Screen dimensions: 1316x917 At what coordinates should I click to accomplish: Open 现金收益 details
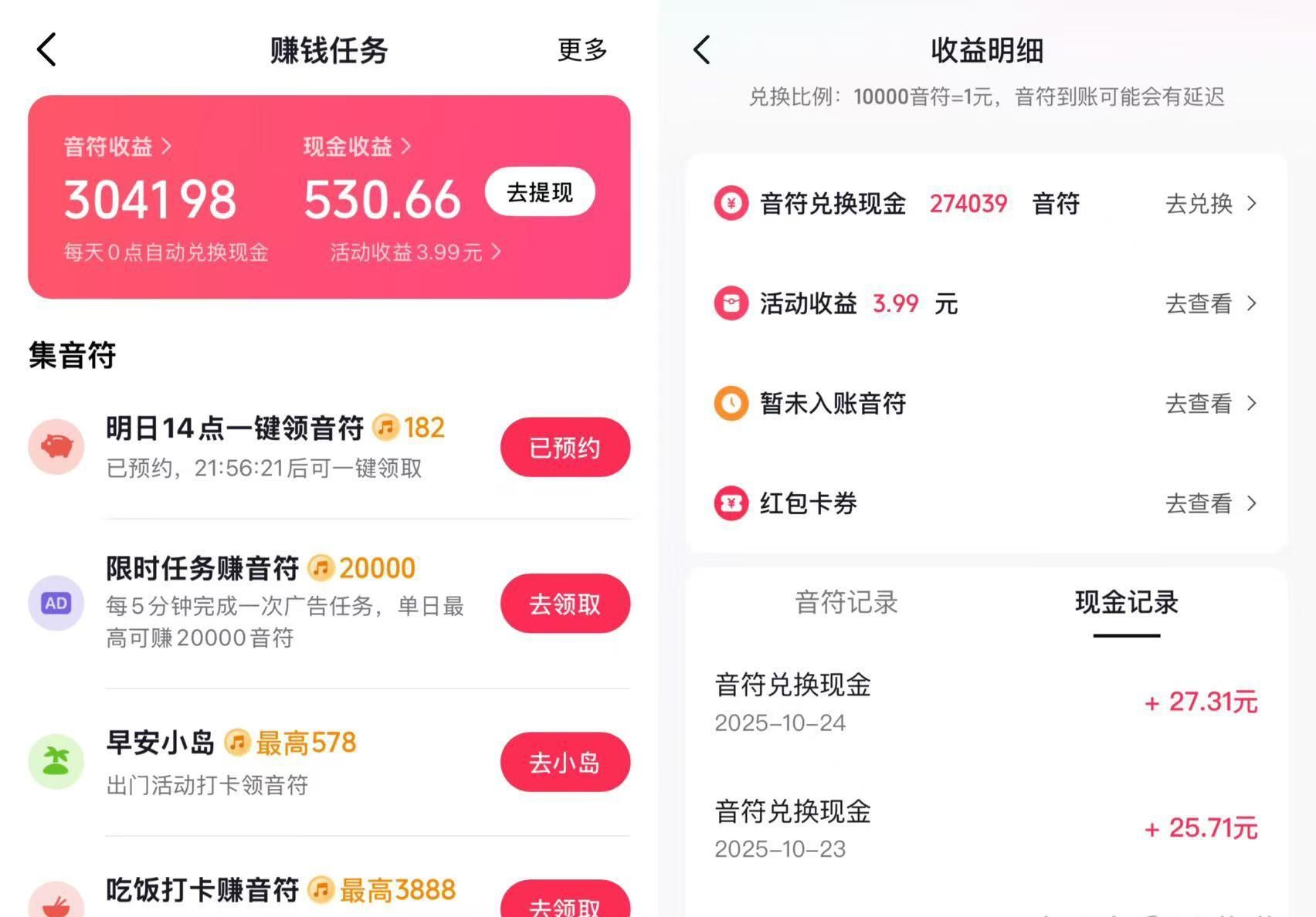tap(357, 147)
